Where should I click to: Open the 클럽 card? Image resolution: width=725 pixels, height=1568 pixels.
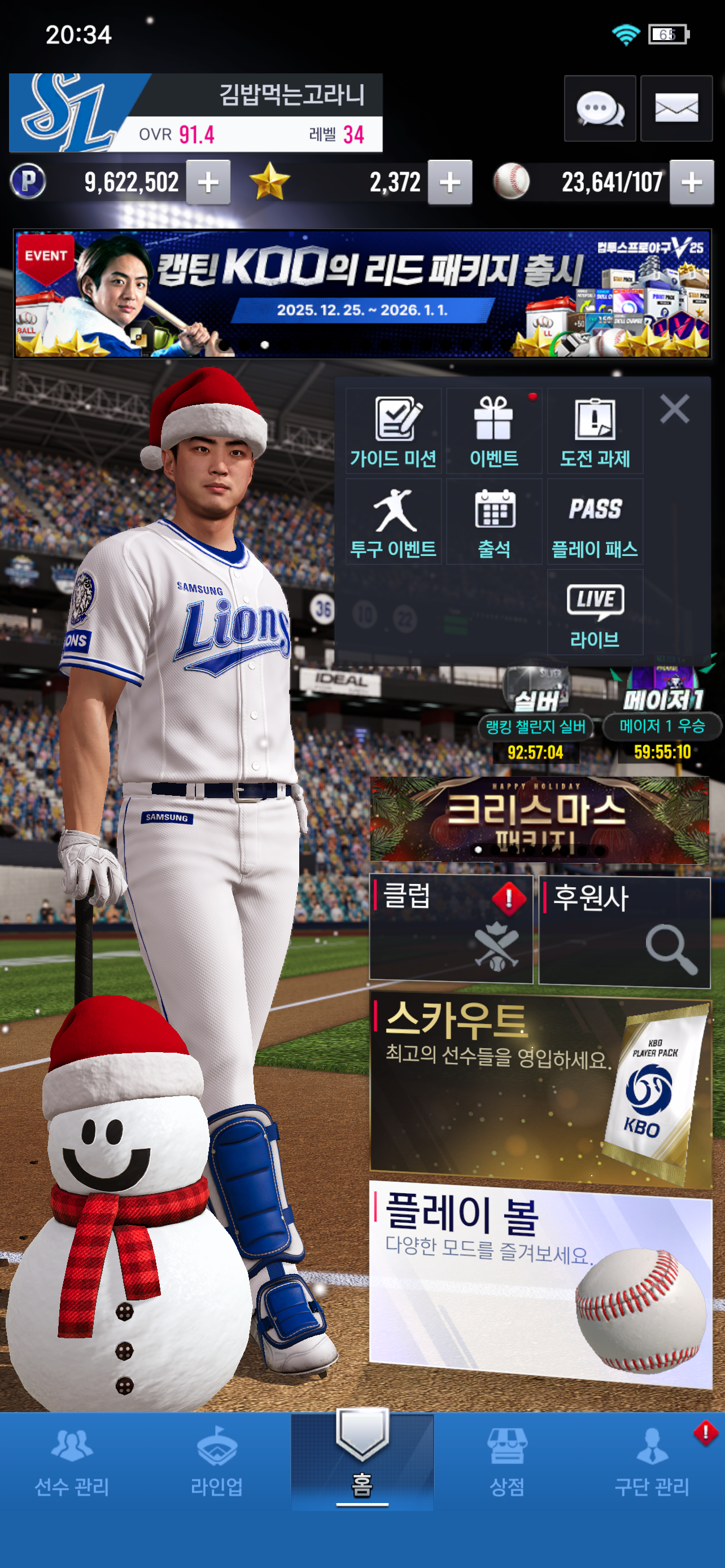(x=451, y=930)
